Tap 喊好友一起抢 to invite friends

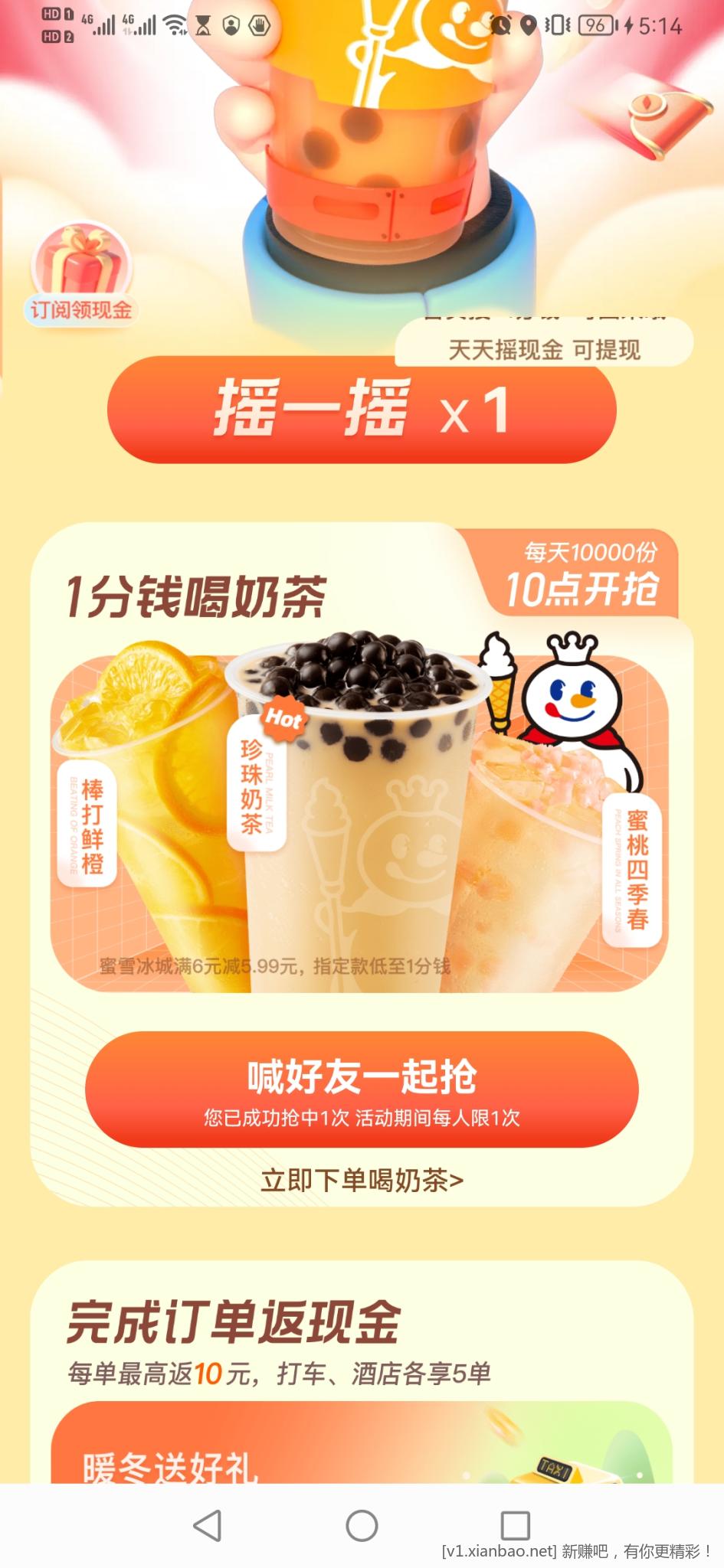coord(362,1089)
